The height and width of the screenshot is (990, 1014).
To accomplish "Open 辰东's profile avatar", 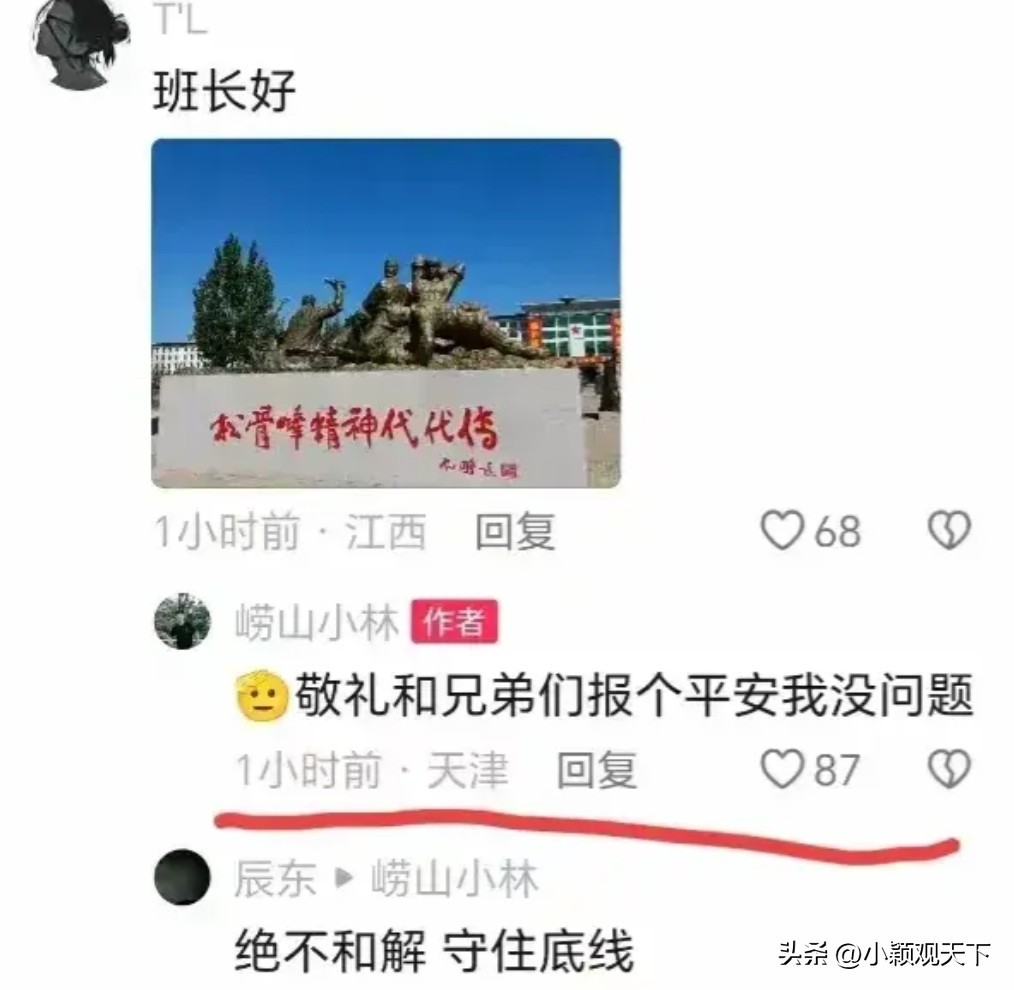I will point(182,879).
